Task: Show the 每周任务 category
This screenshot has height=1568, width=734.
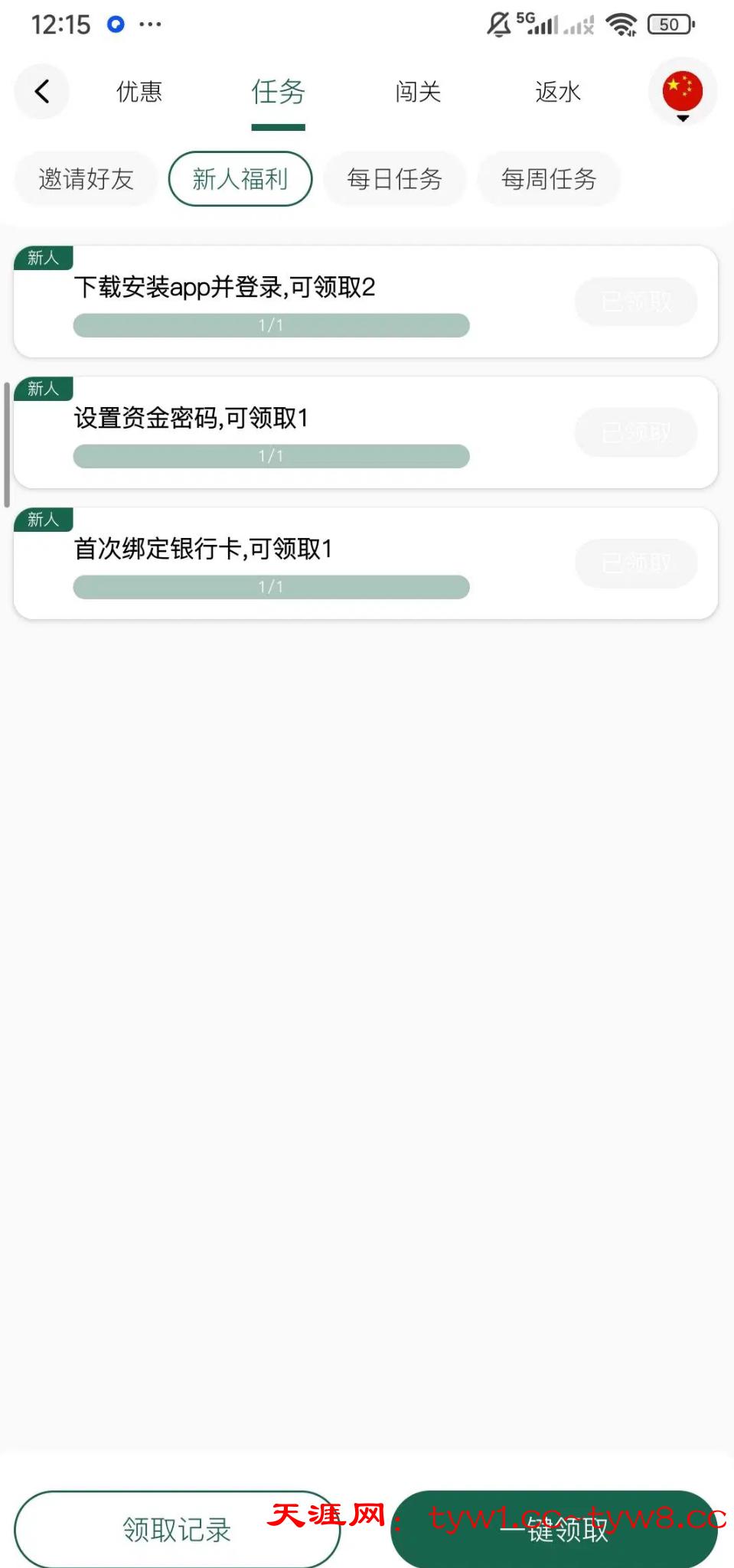Action: (x=549, y=179)
